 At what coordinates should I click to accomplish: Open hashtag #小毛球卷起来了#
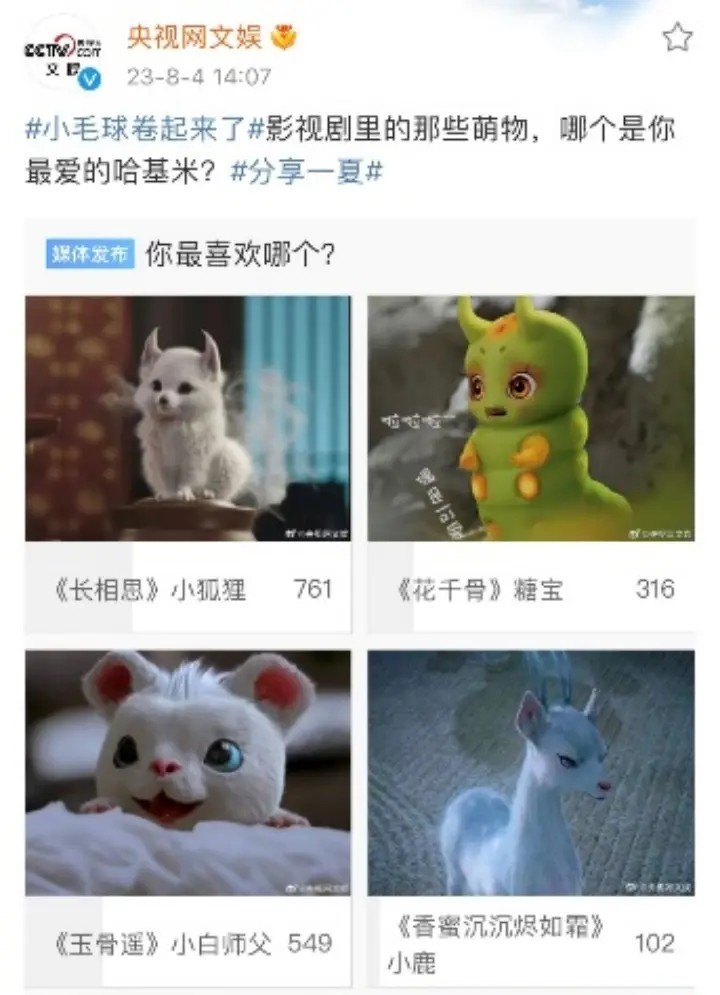click(135, 128)
